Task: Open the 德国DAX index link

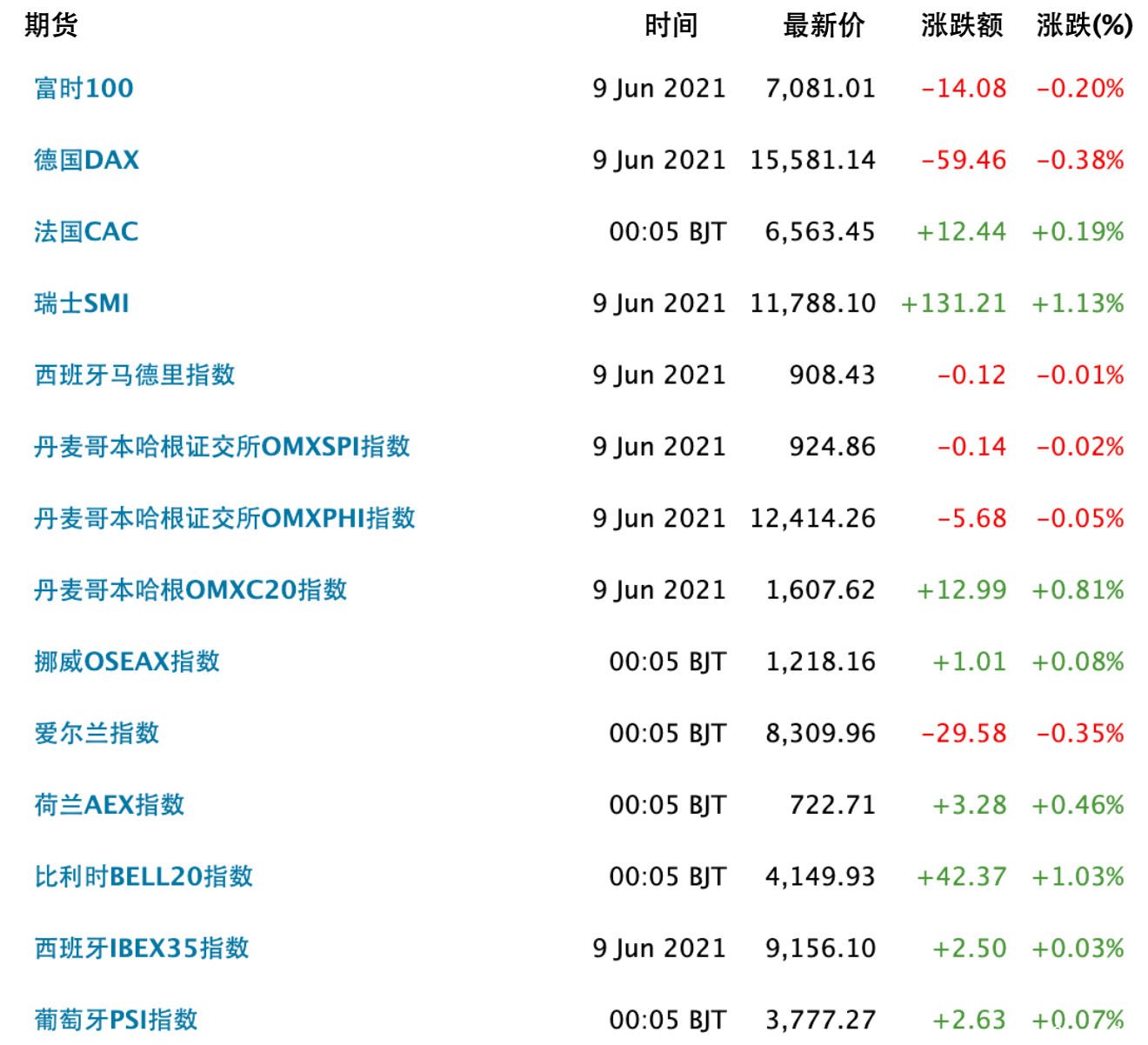Action: (86, 160)
